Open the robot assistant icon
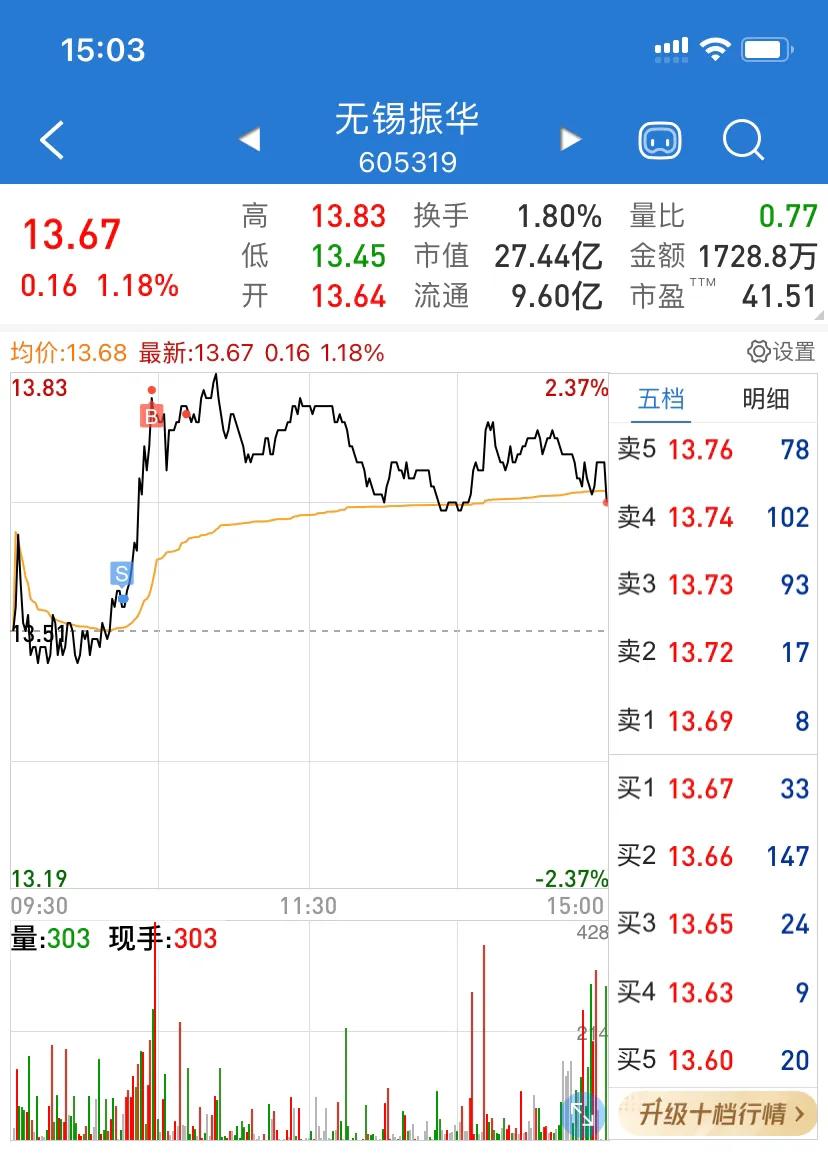The height and width of the screenshot is (1162, 828). tap(660, 140)
